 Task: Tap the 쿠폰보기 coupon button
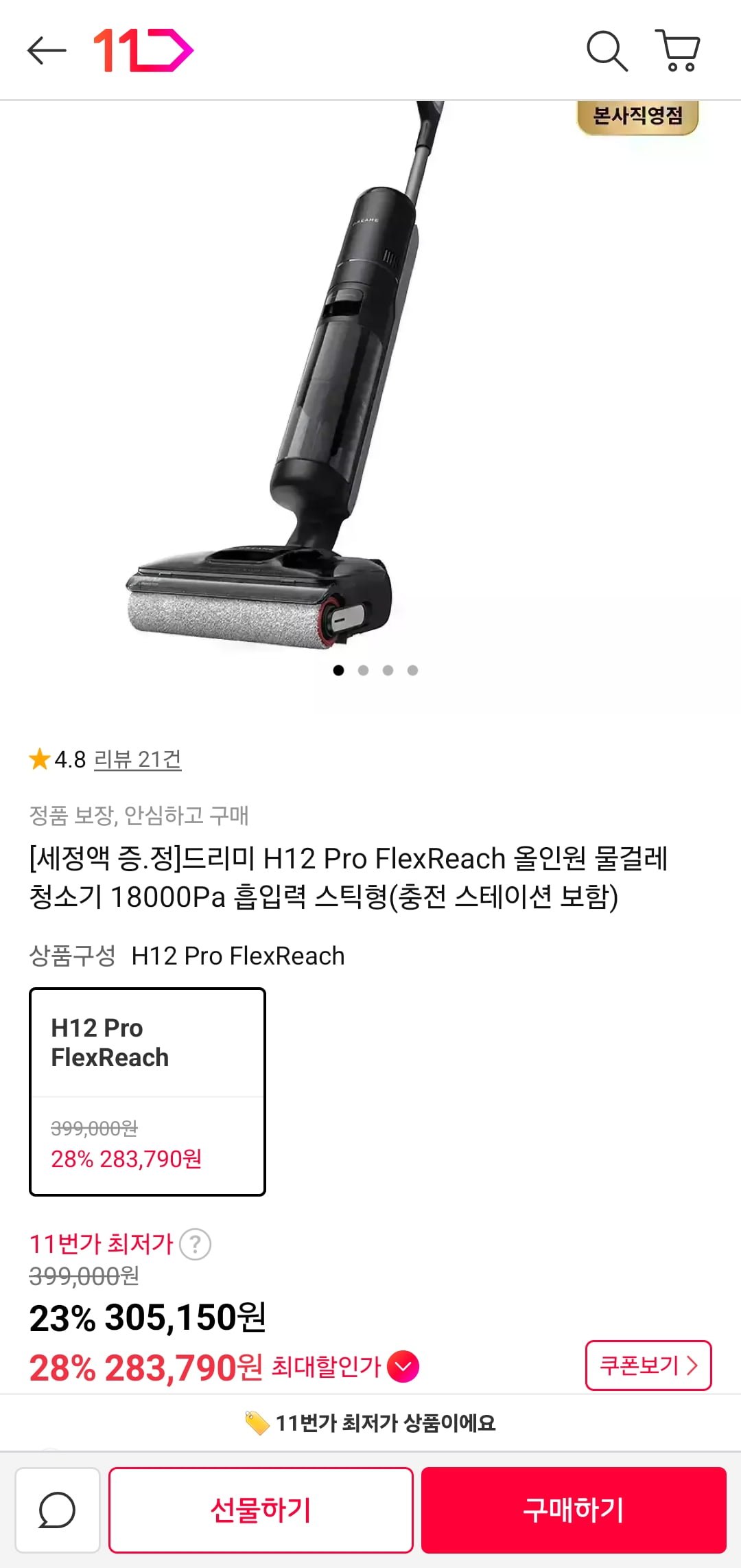[648, 1365]
